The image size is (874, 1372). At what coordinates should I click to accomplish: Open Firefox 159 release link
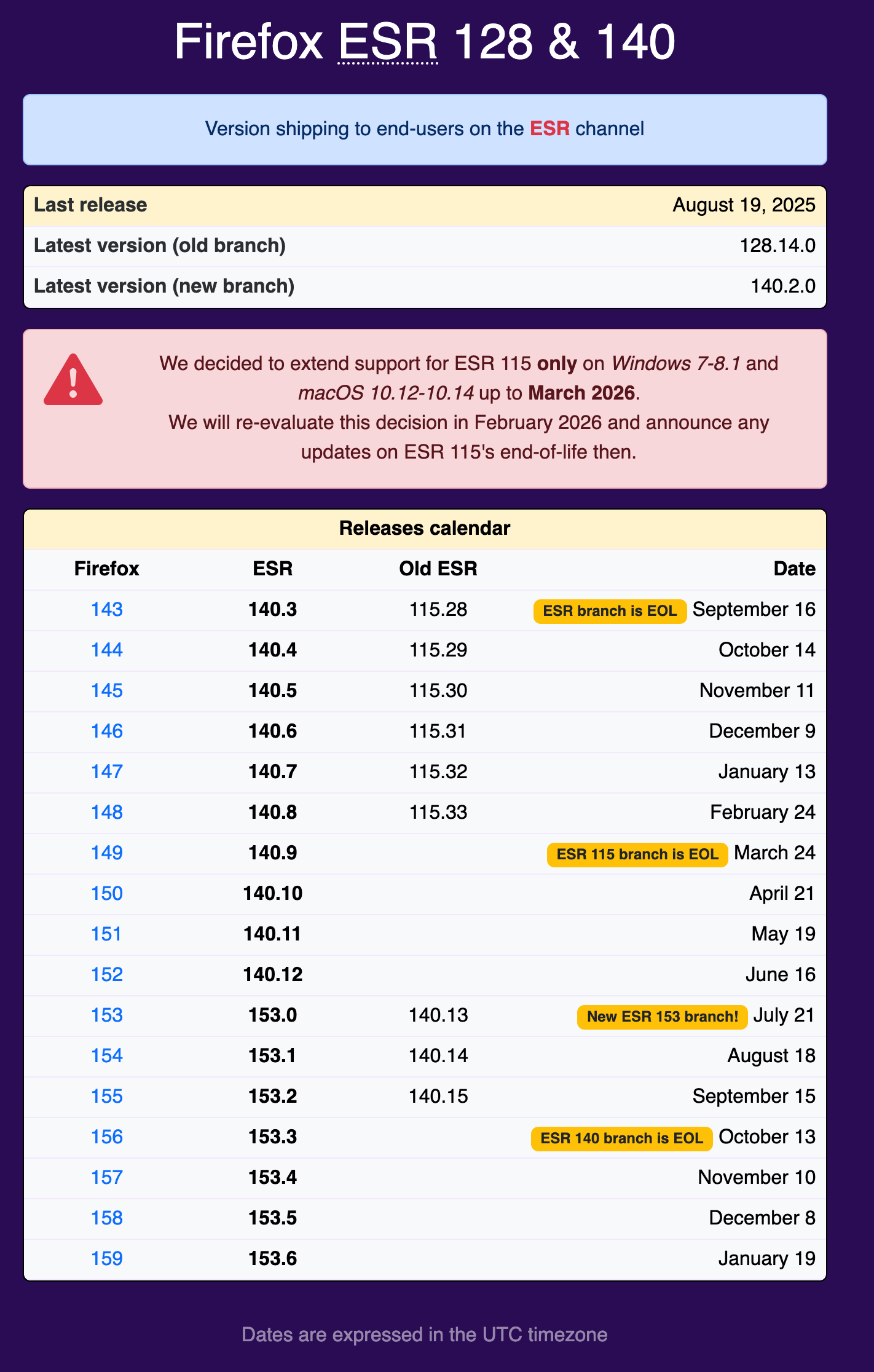(x=107, y=1258)
